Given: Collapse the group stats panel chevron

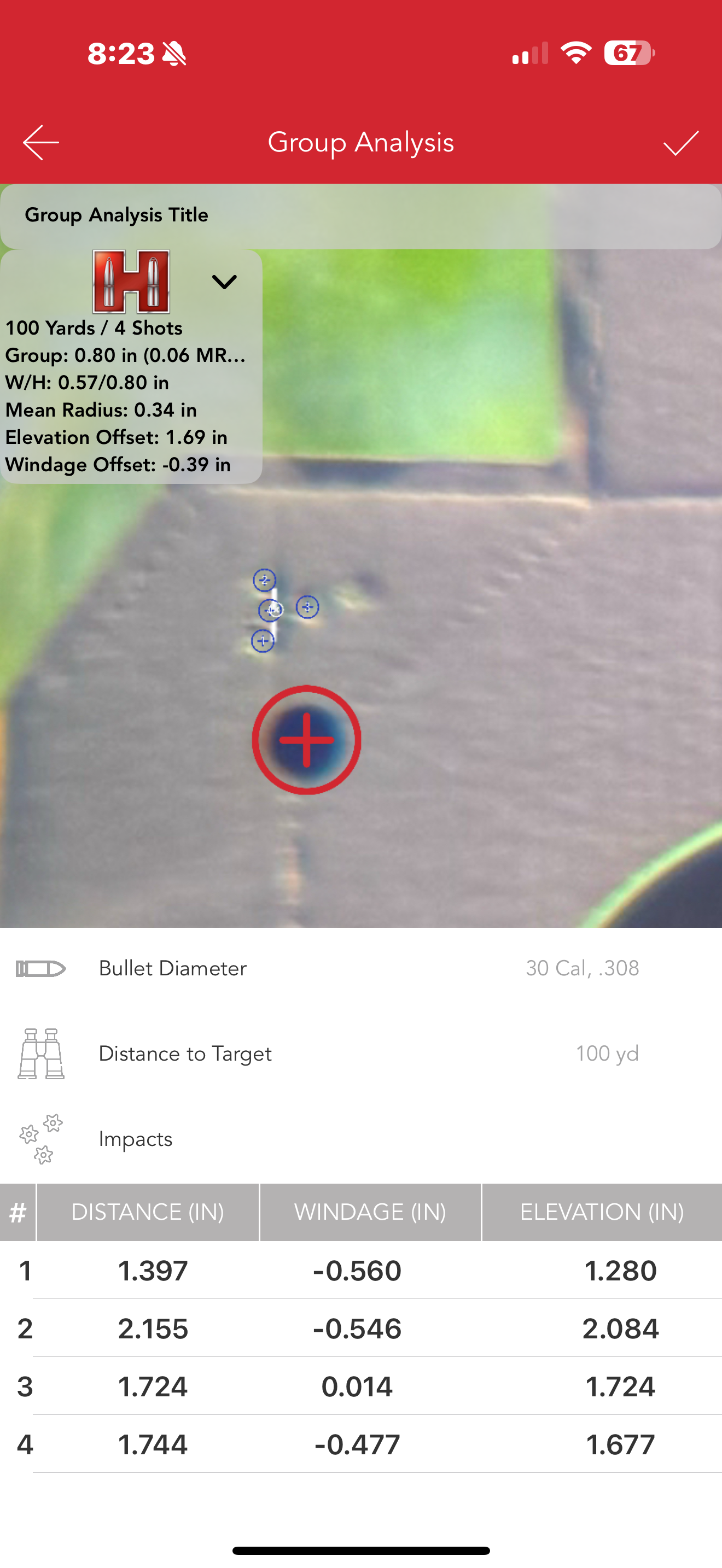Looking at the screenshot, I should (224, 282).
